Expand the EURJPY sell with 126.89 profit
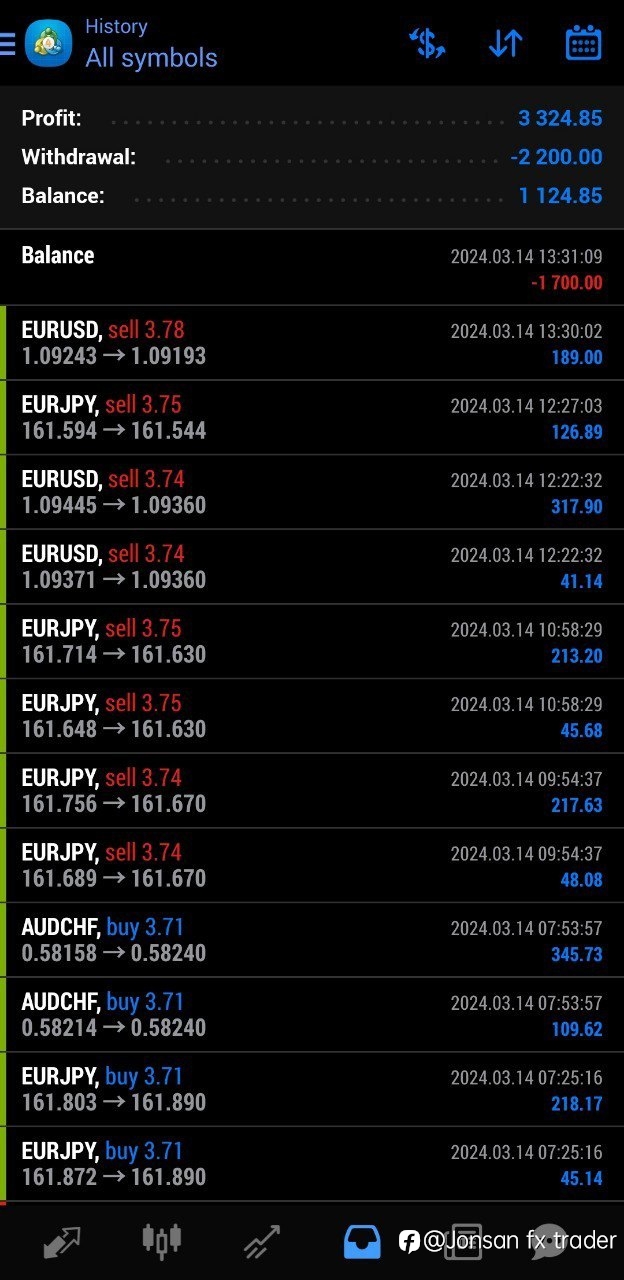Viewport: 624px width, 1280px height. (312, 418)
